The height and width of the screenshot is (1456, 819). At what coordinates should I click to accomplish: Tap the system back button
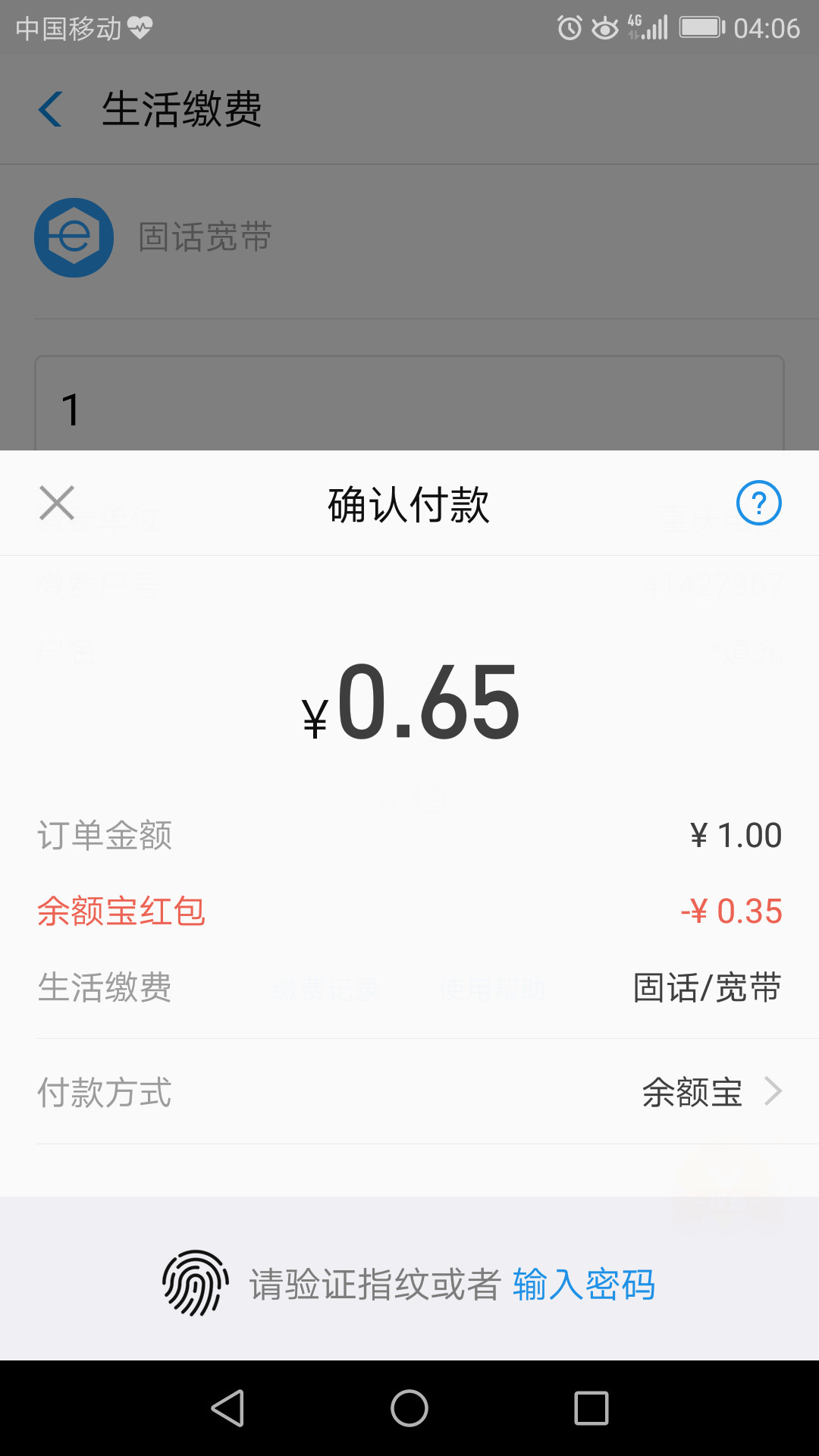click(227, 1408)
